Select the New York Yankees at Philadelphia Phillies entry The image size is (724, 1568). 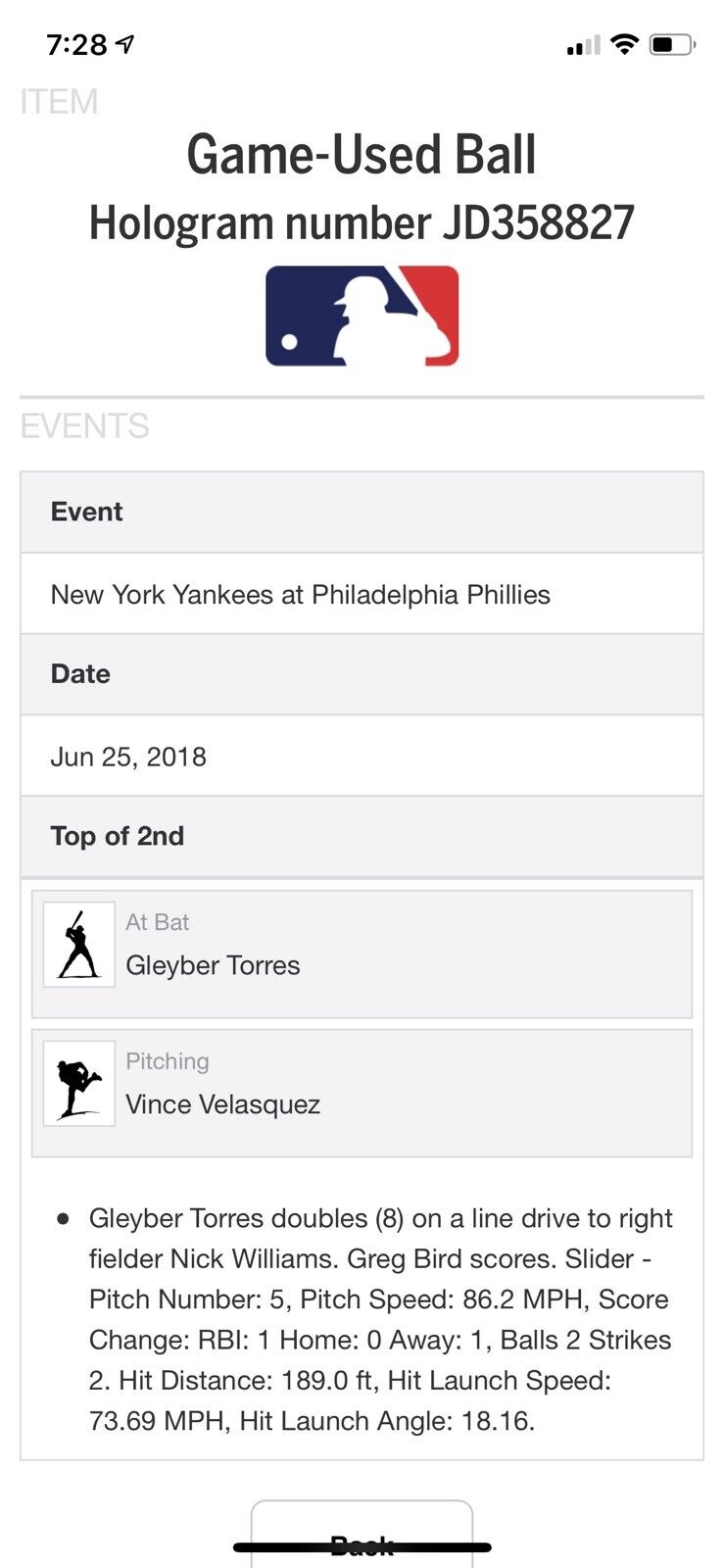[300, 594]
